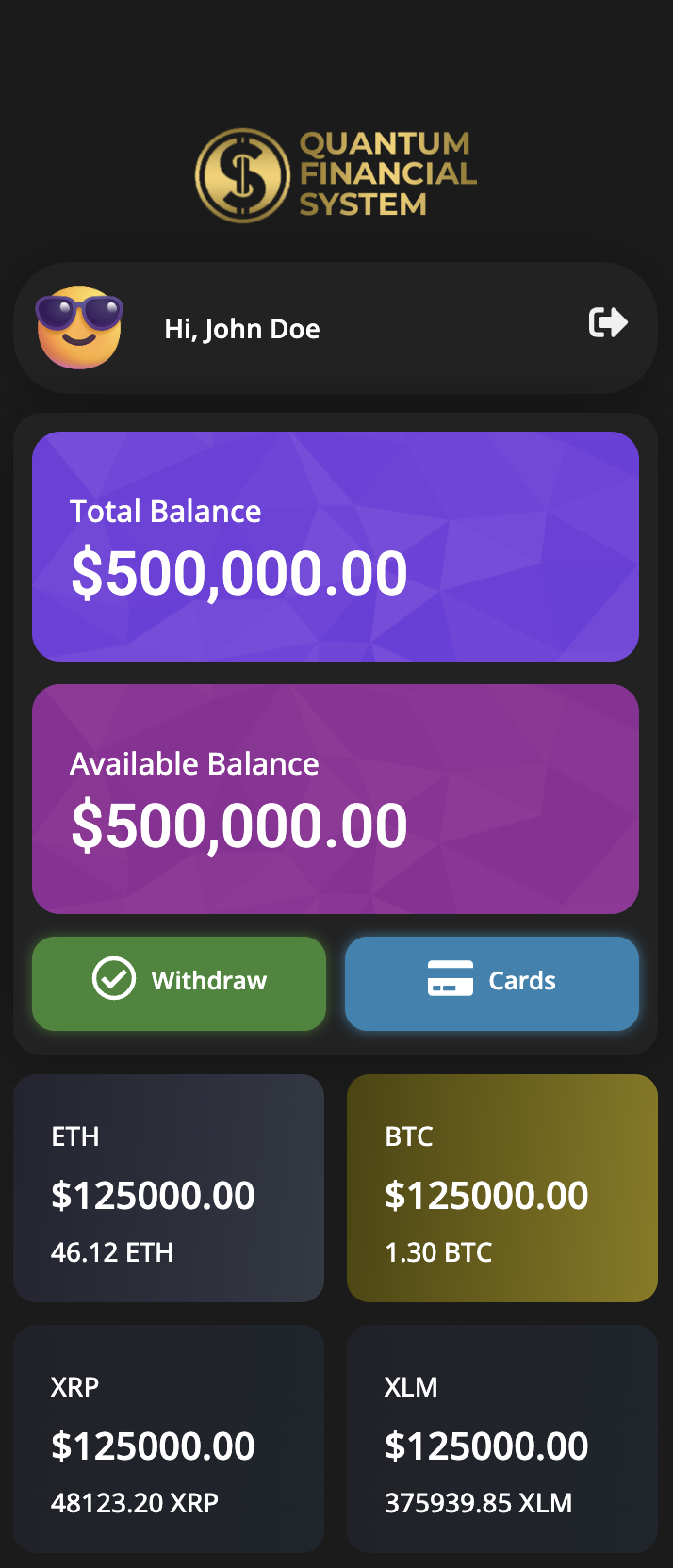Tap the Withdraw button
Viewport: 673px width, 1568px height.
pyautogui.click(x=179, y=983)
